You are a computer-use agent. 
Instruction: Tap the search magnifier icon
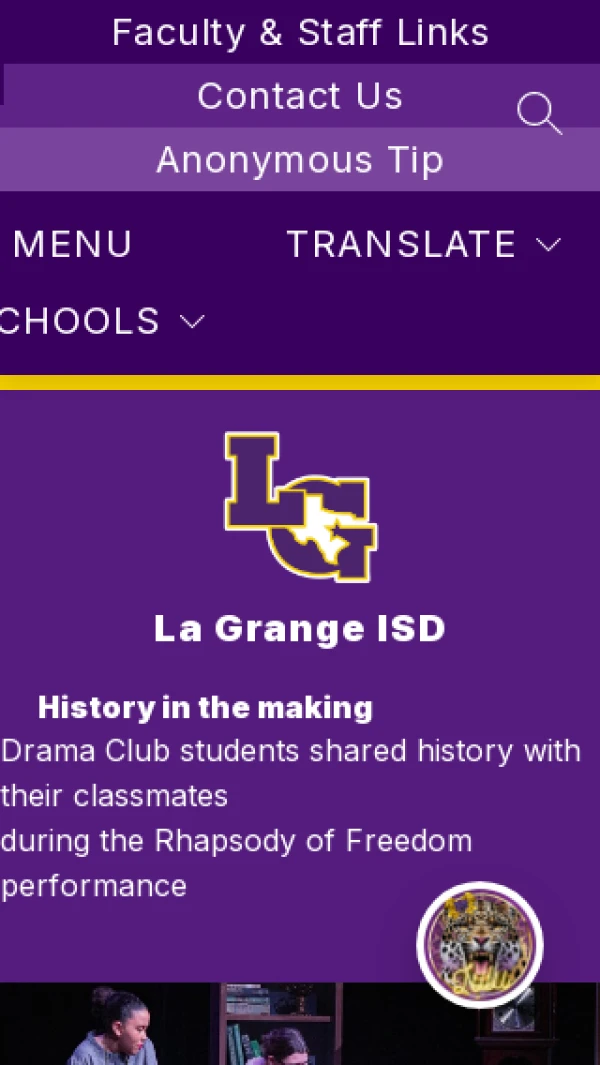pyautogui.click(x=539, y=113)
